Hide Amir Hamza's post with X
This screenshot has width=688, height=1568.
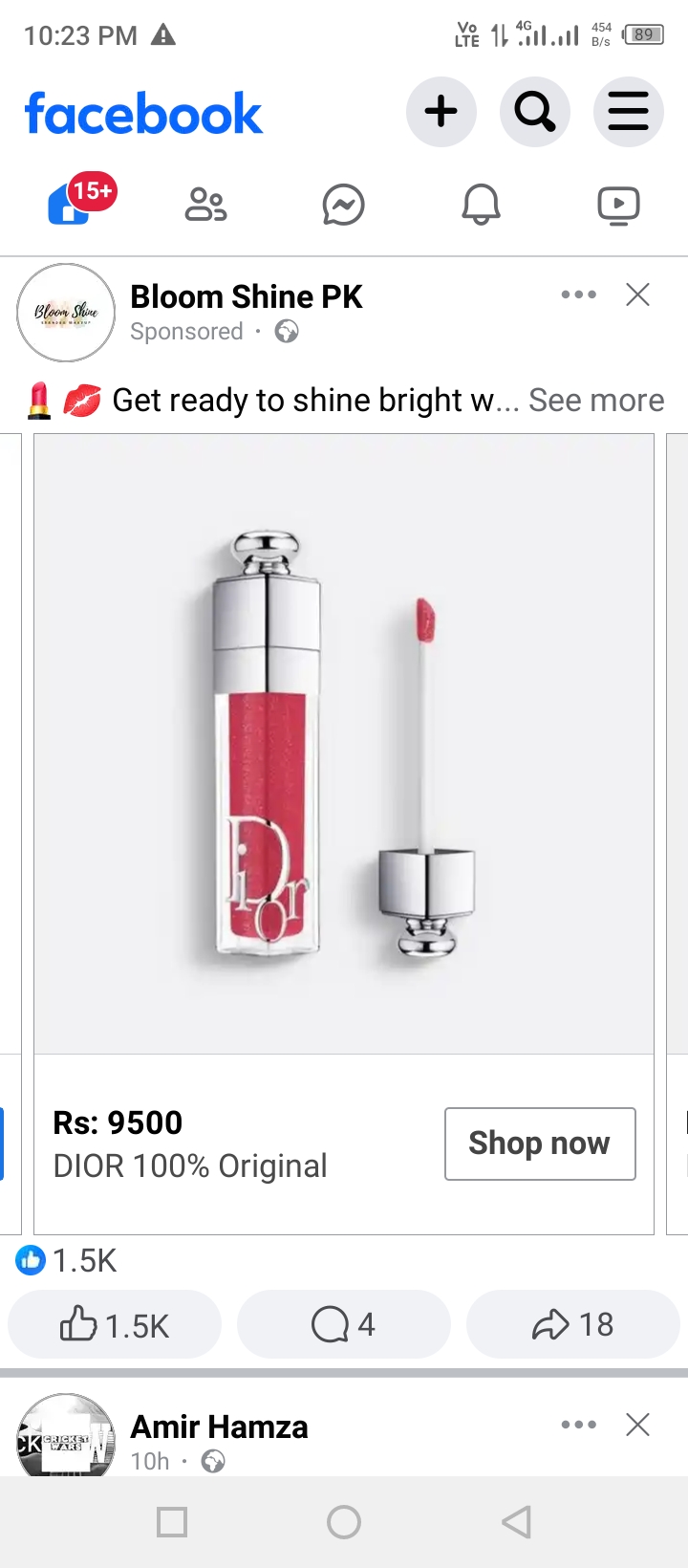click(637, 1425)
